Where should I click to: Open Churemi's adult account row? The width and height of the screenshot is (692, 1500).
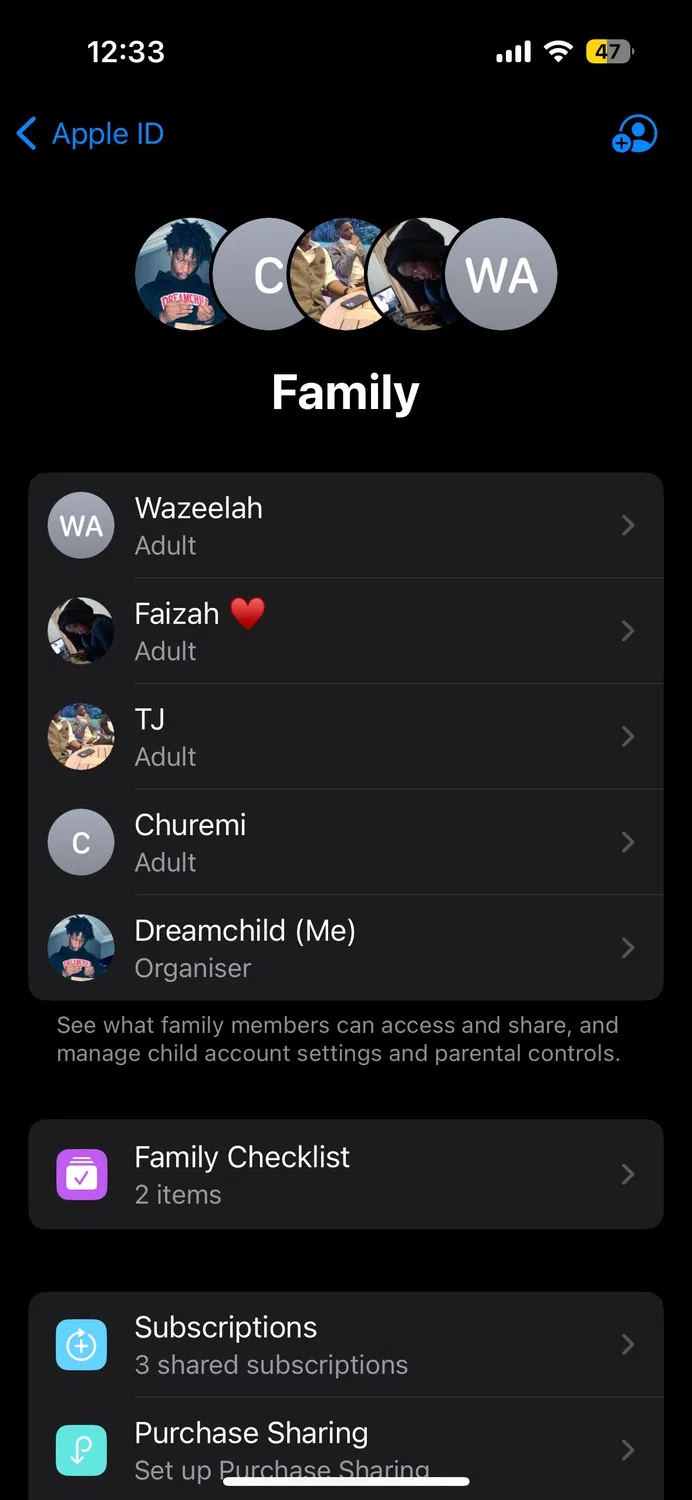(345, 843)
